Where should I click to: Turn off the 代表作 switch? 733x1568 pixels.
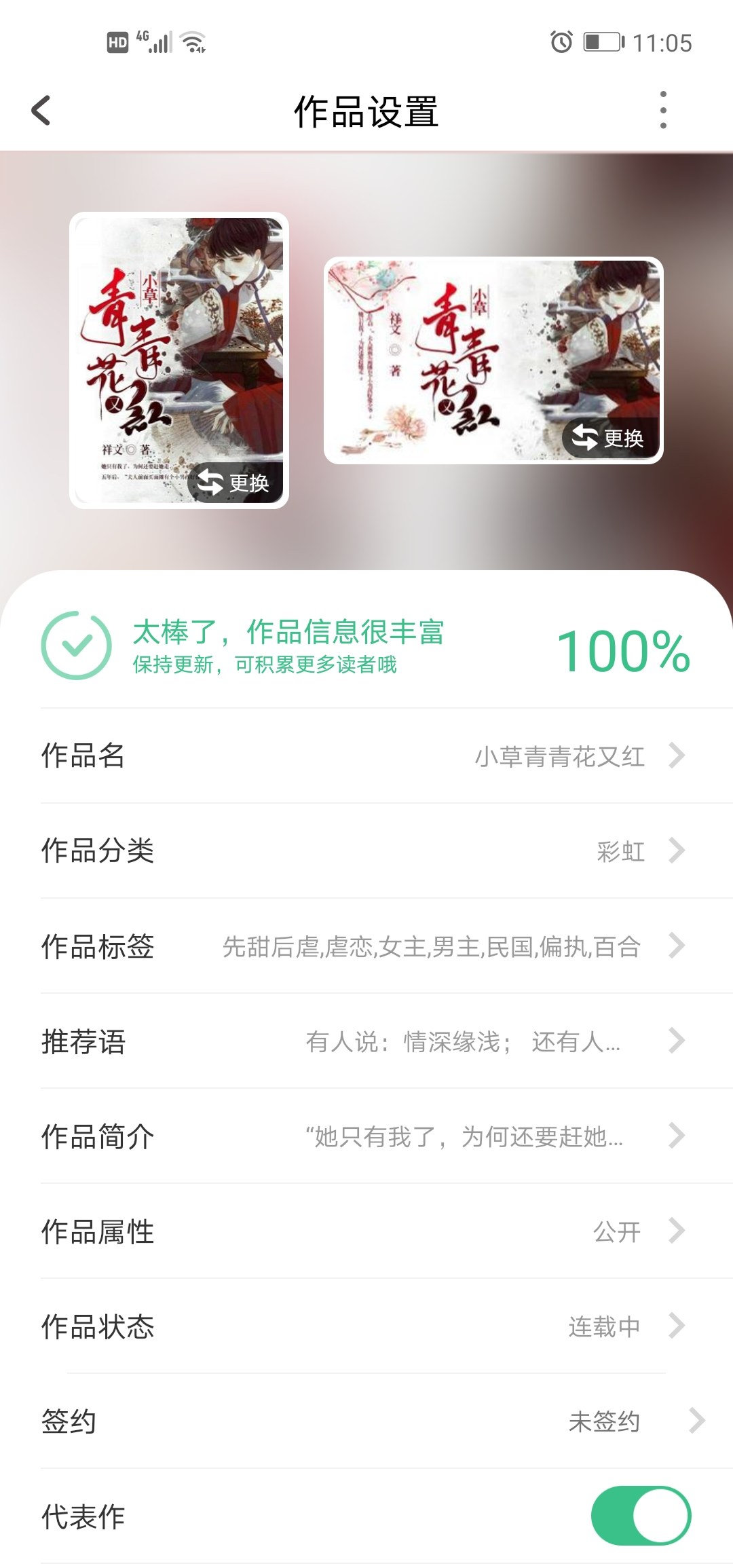[x=641, y=1516]
